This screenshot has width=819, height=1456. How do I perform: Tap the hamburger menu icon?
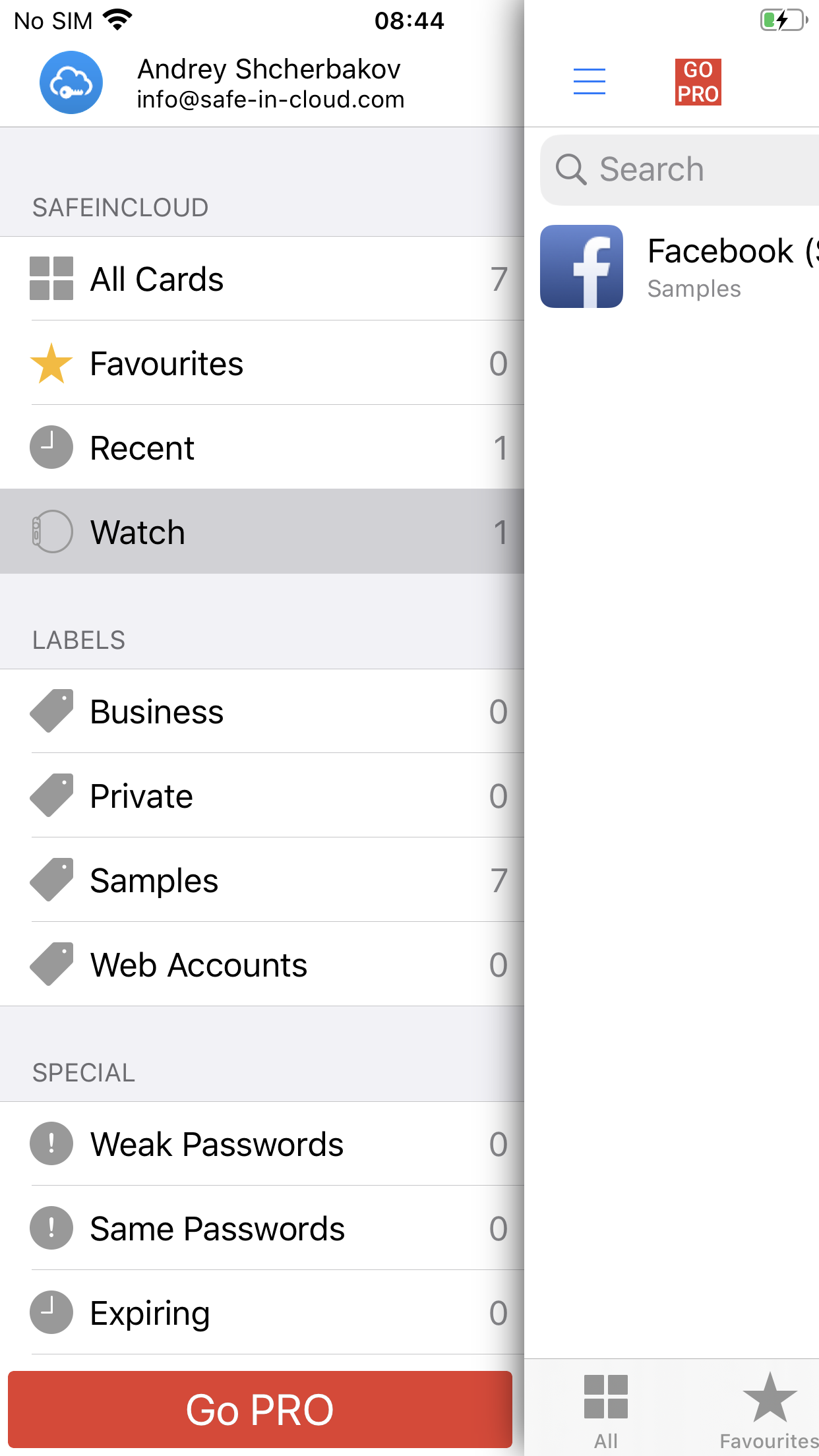coord(589,82)
